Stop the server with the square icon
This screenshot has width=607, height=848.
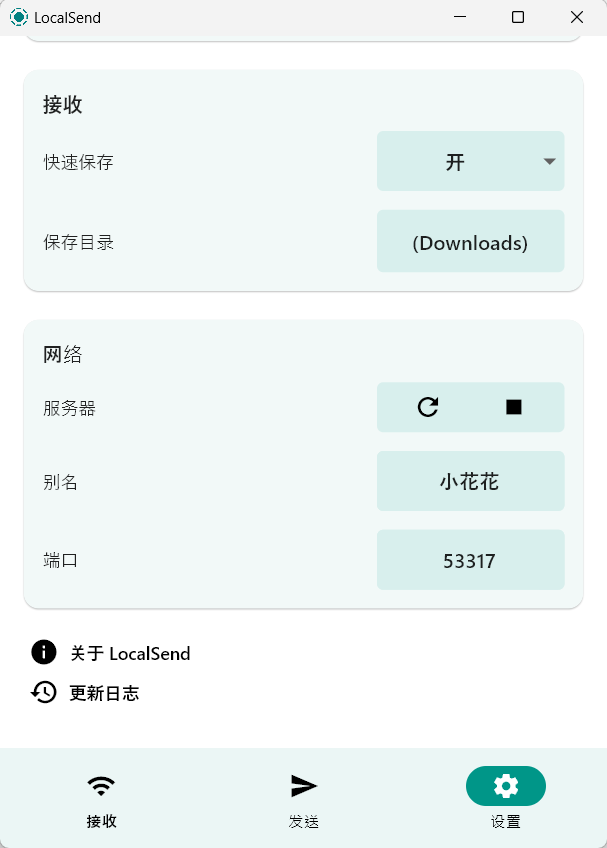pos(514,407)
